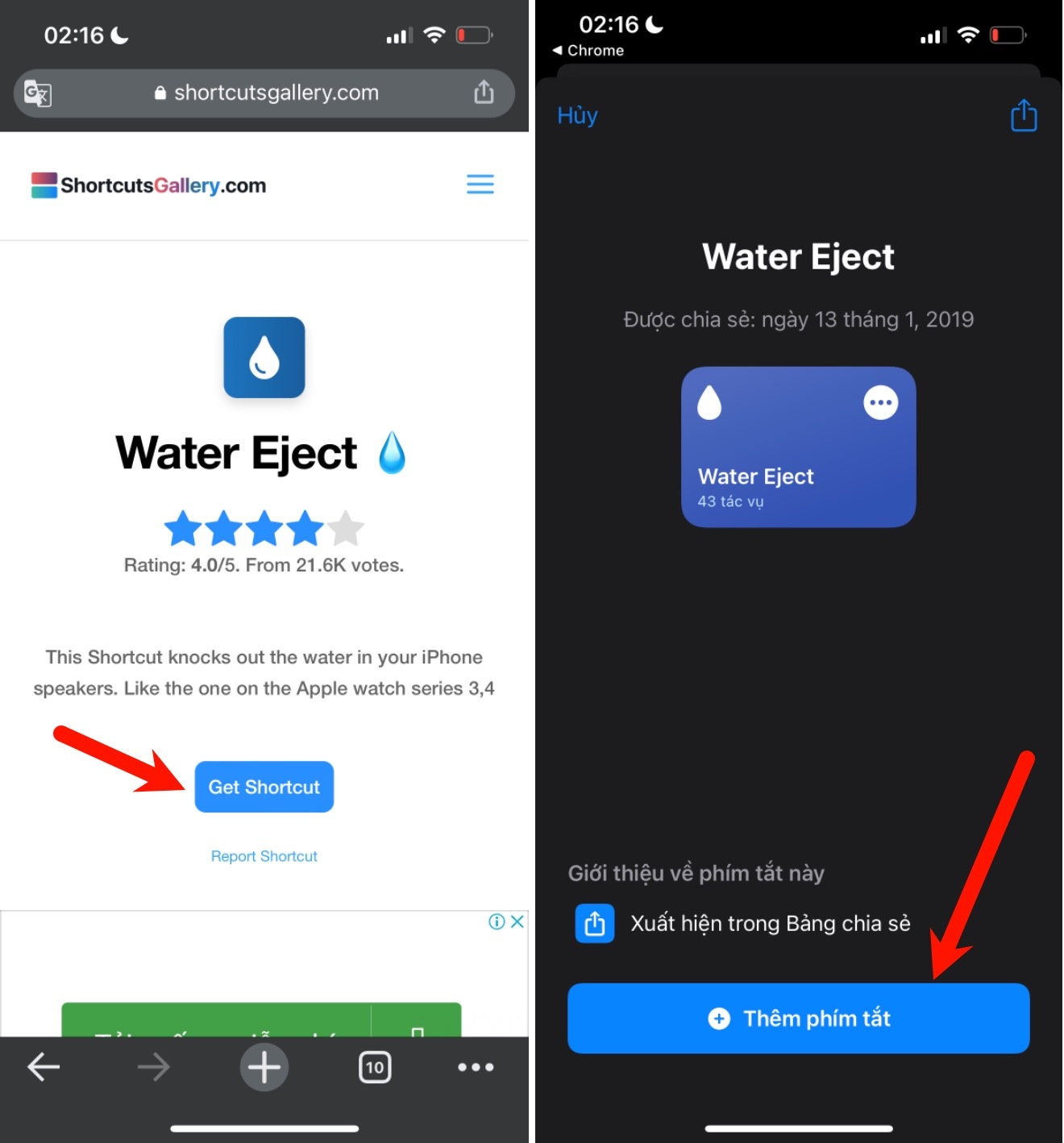
Task: Tap Thêm phím tắt to add shortcut
Action: click(x=798, y=1018)
